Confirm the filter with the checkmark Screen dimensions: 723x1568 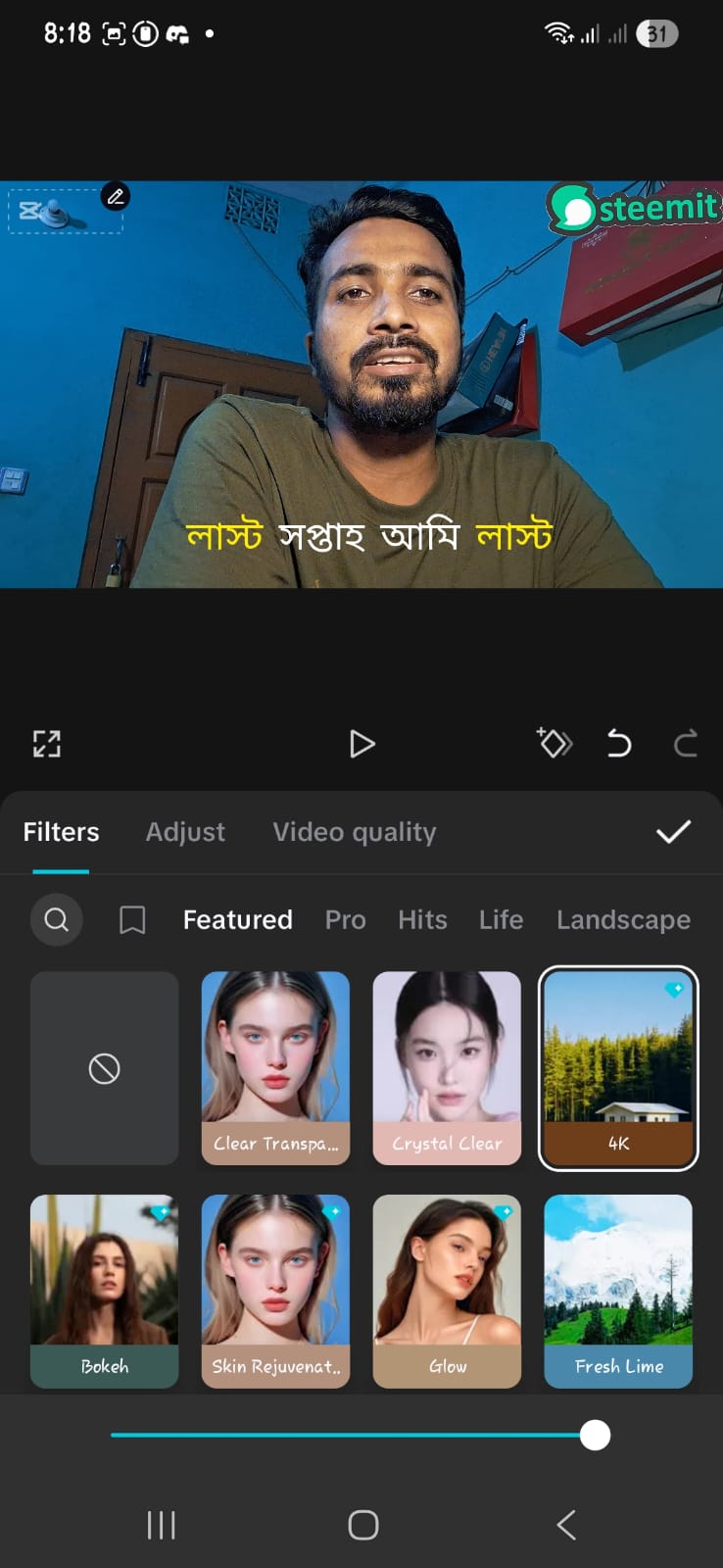(x=673, y=832)
